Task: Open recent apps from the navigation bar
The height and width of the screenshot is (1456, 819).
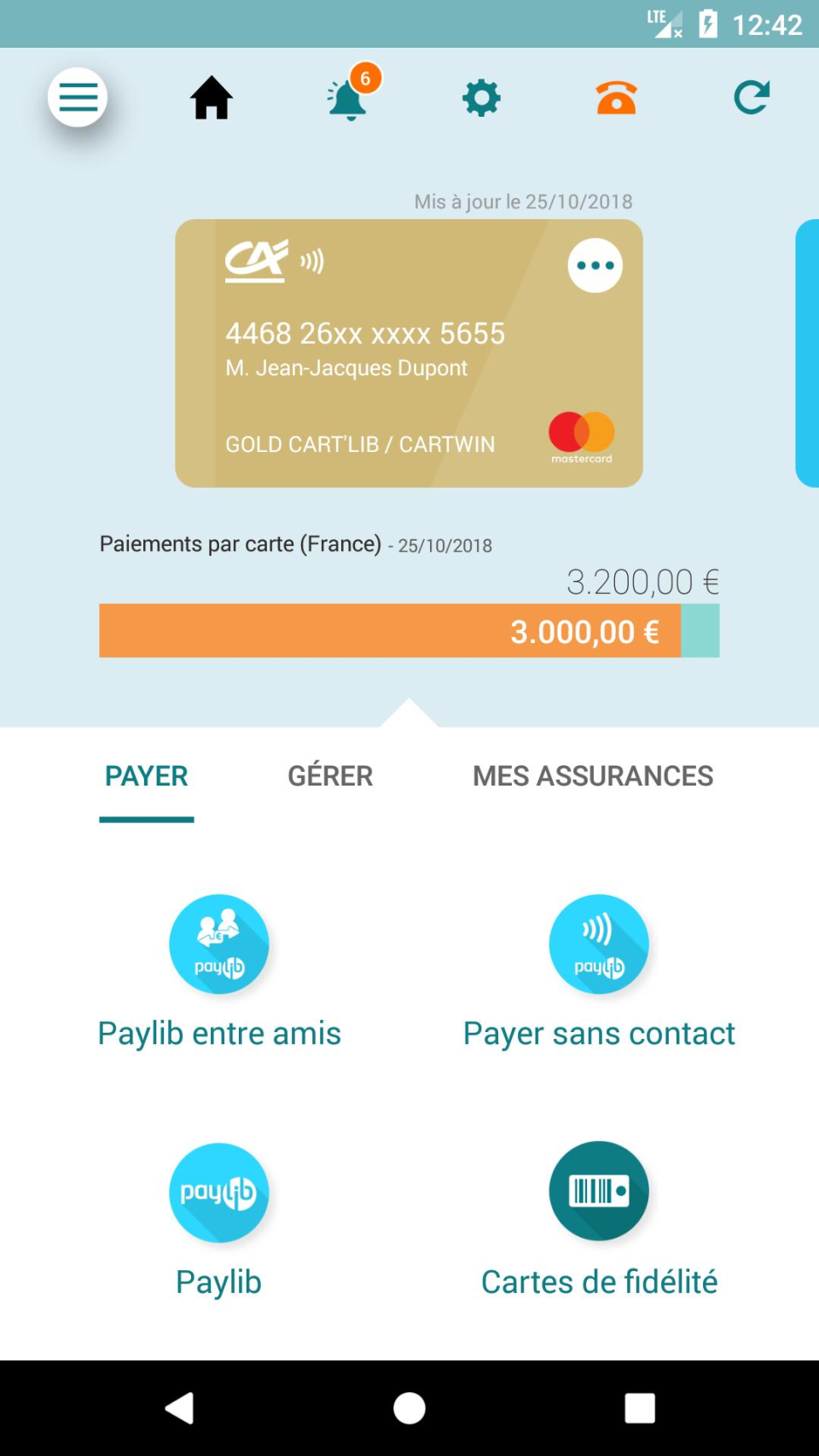Action: coord(640,1408)
